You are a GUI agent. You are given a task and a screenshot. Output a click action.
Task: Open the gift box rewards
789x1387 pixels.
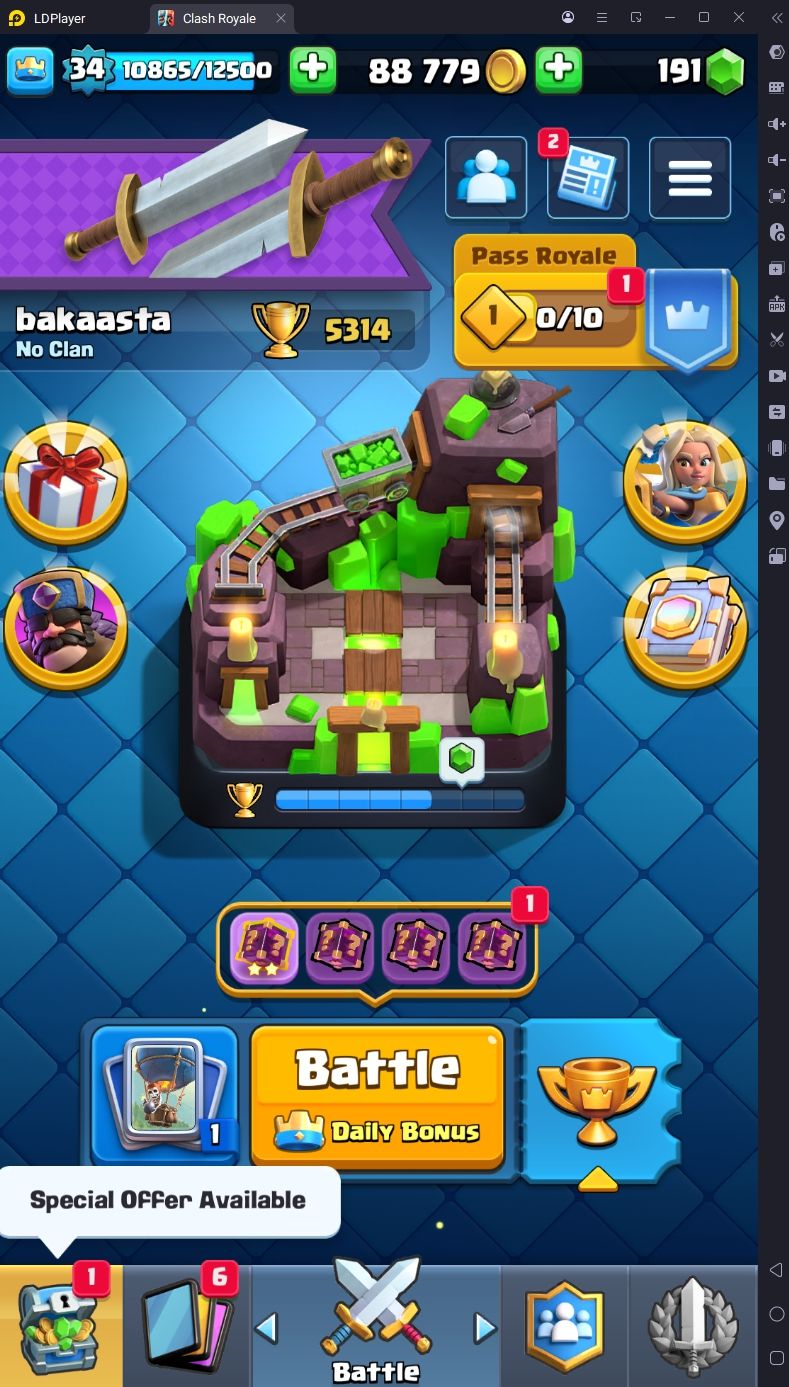coord(66,484)
